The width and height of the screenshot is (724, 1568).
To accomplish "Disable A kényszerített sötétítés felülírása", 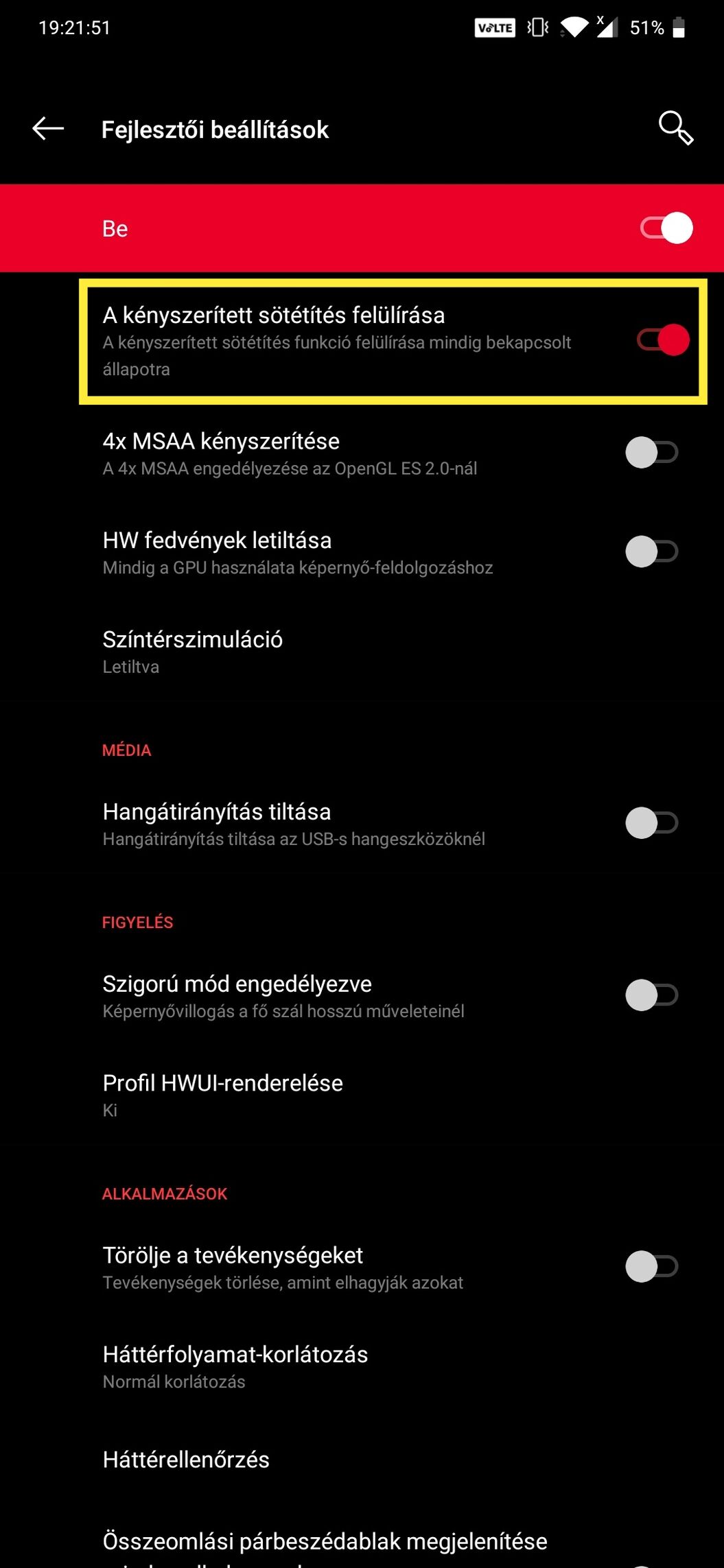I will point(664,340).
